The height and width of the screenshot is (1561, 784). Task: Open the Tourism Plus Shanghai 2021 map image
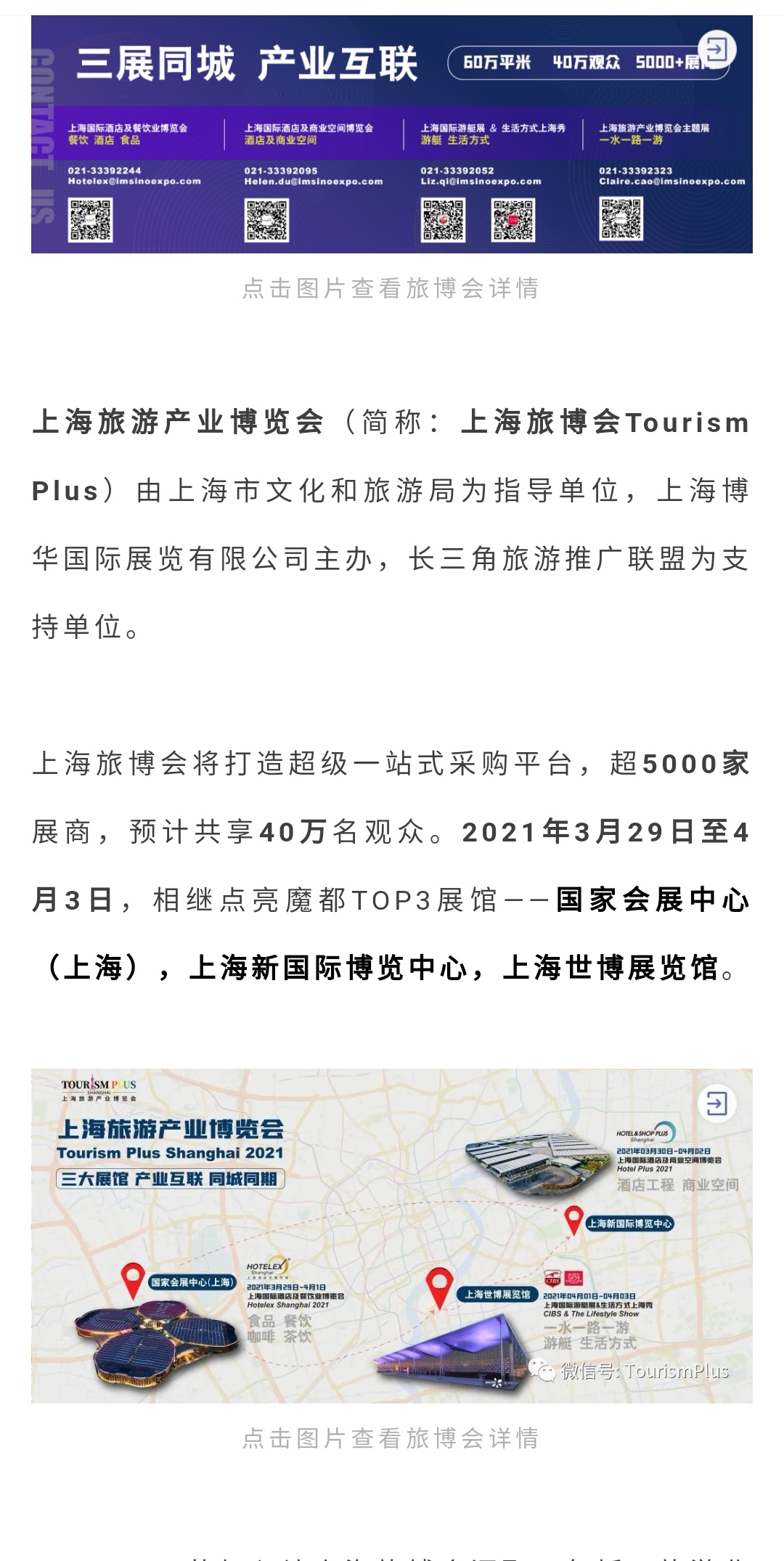point(391,1235)
